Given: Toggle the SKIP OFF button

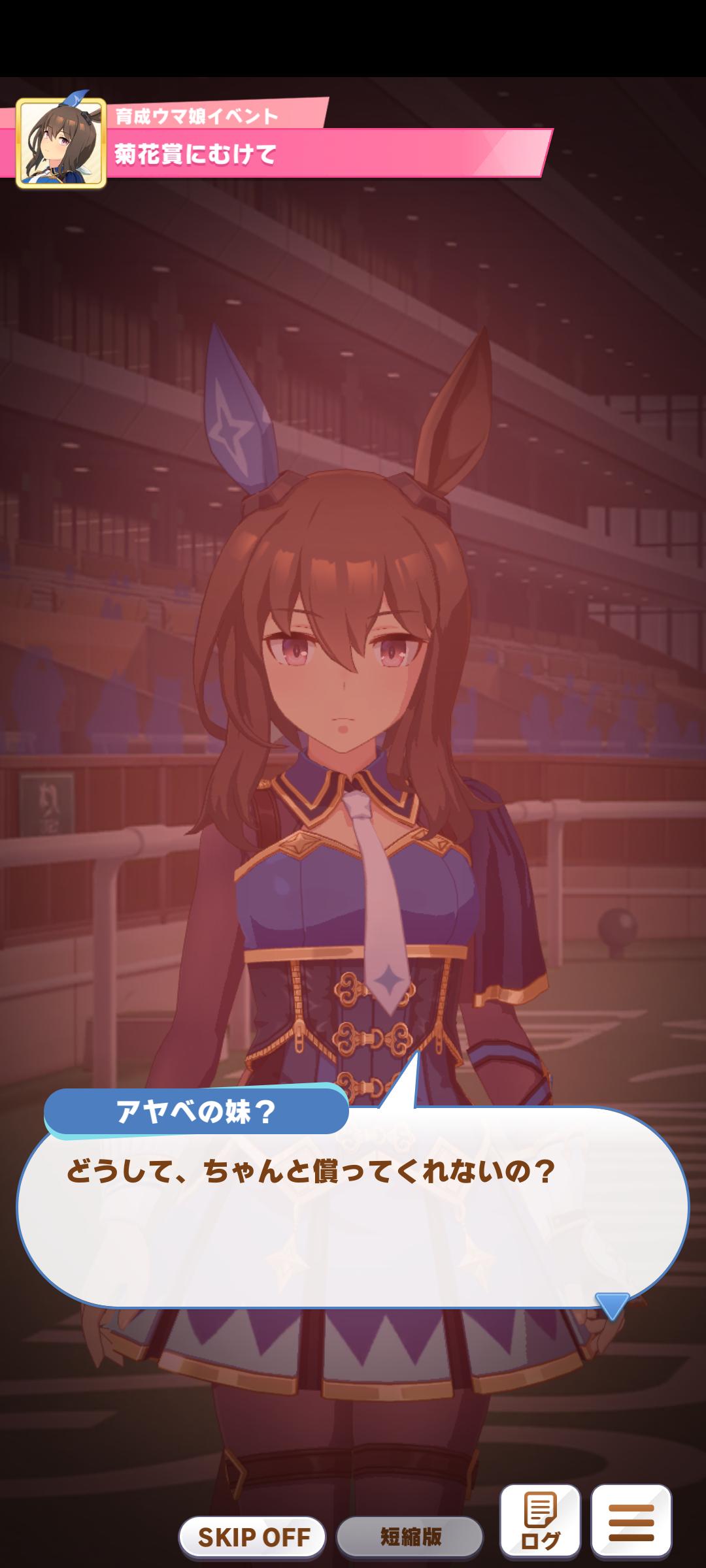Looking at the screenshot, I should [253, 1537].
